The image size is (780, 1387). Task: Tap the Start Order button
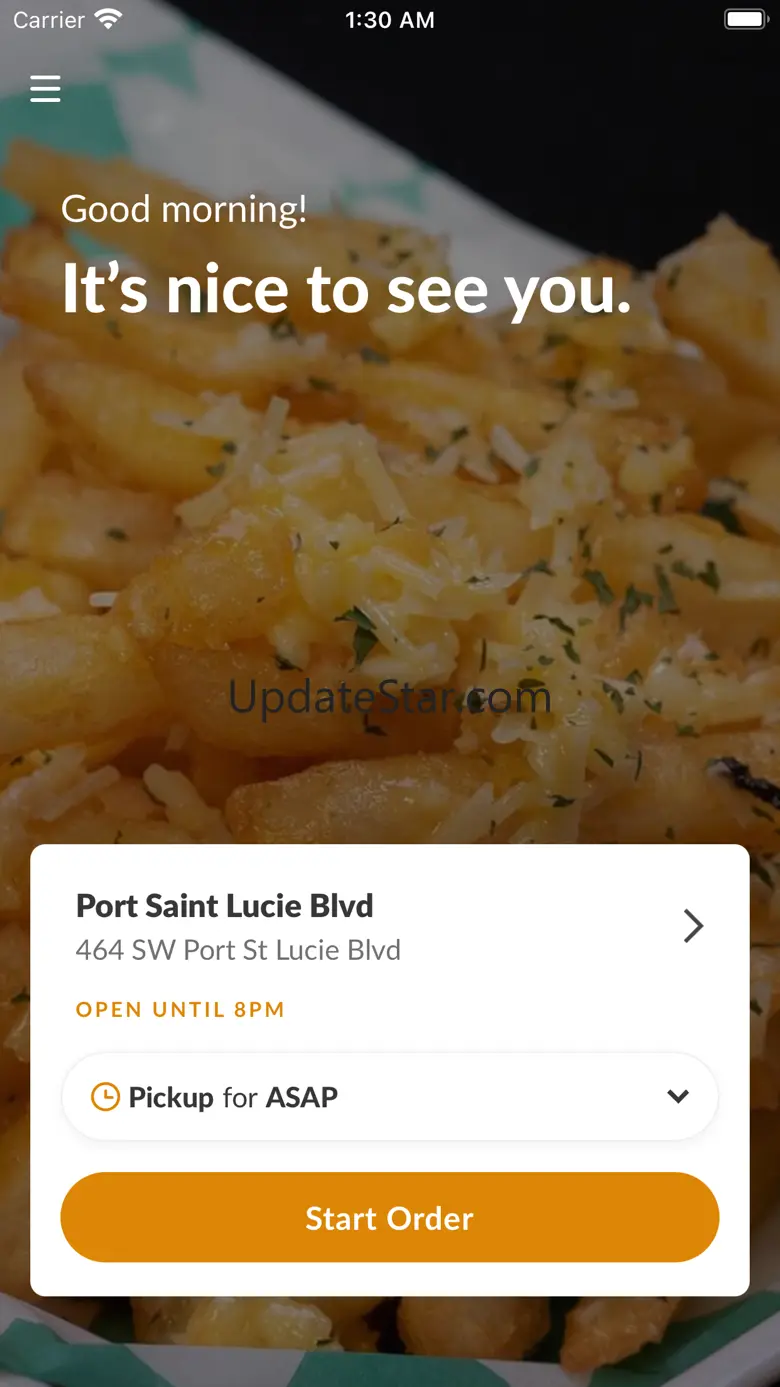(389, 1217)
